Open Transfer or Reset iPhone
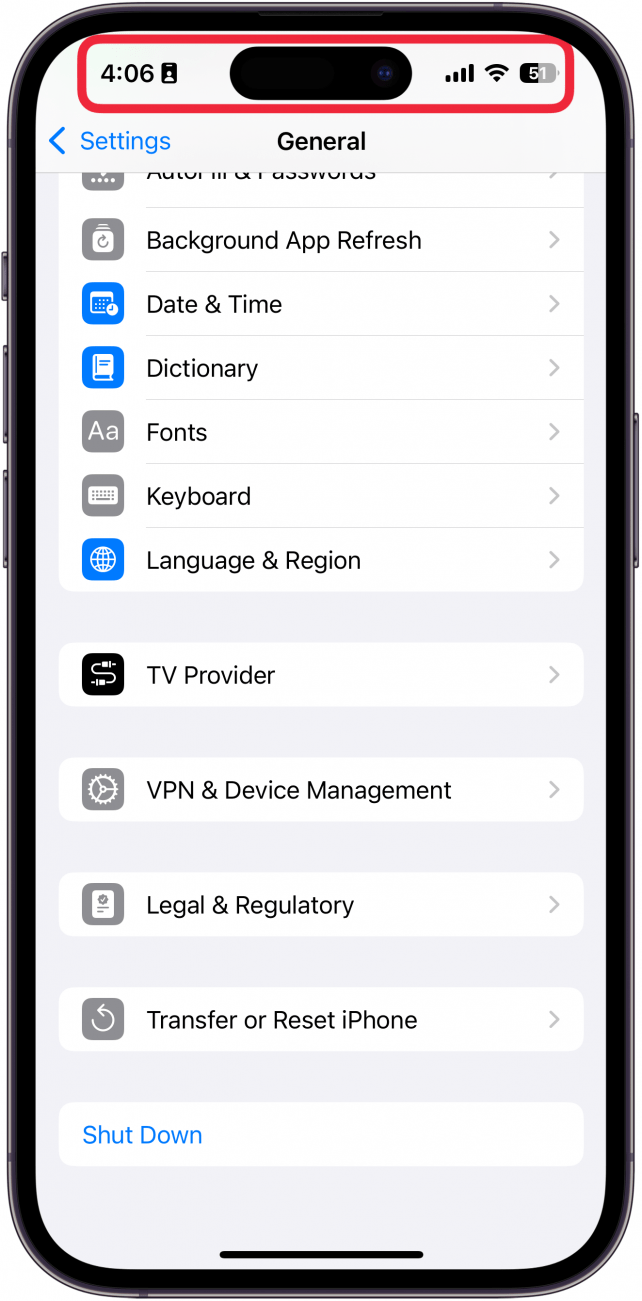642x1301 pixels. [x=320, y=1020]
